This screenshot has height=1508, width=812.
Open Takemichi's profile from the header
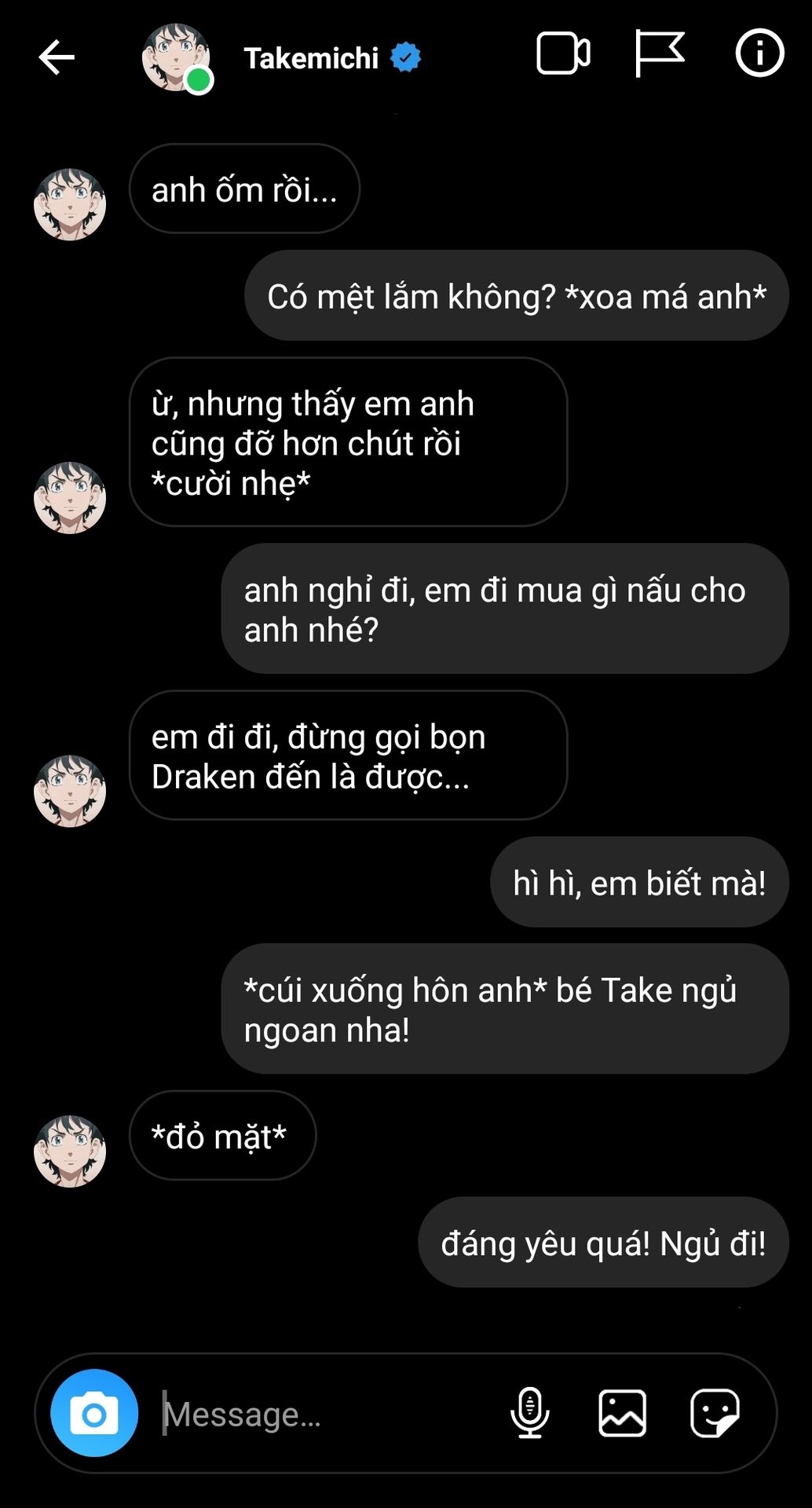311,58
